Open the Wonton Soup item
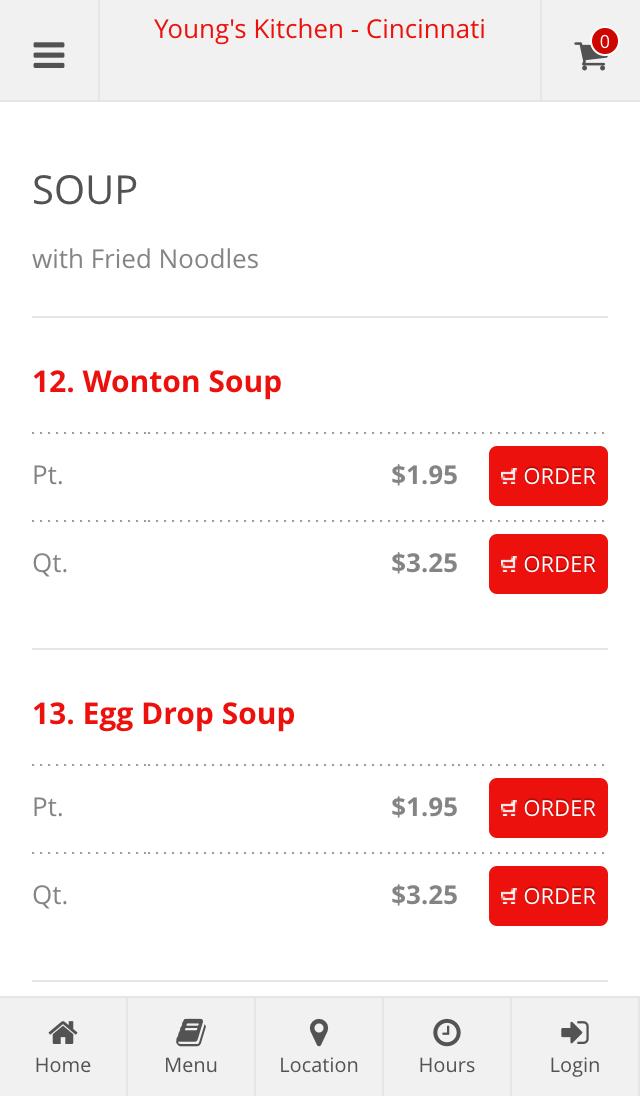This screenshot has height=1096, width=640. tap(157, 382)
